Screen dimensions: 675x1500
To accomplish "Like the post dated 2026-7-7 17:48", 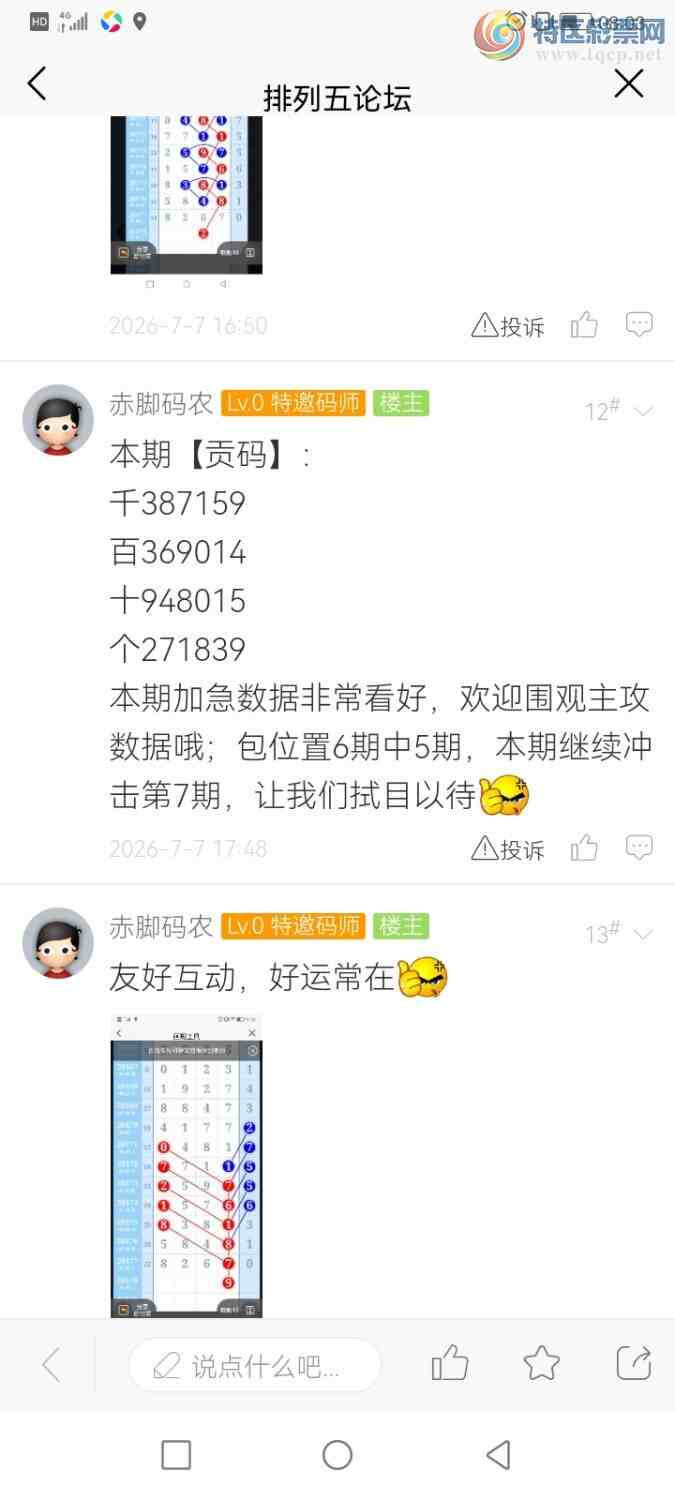I will click(x=584, y=849).
